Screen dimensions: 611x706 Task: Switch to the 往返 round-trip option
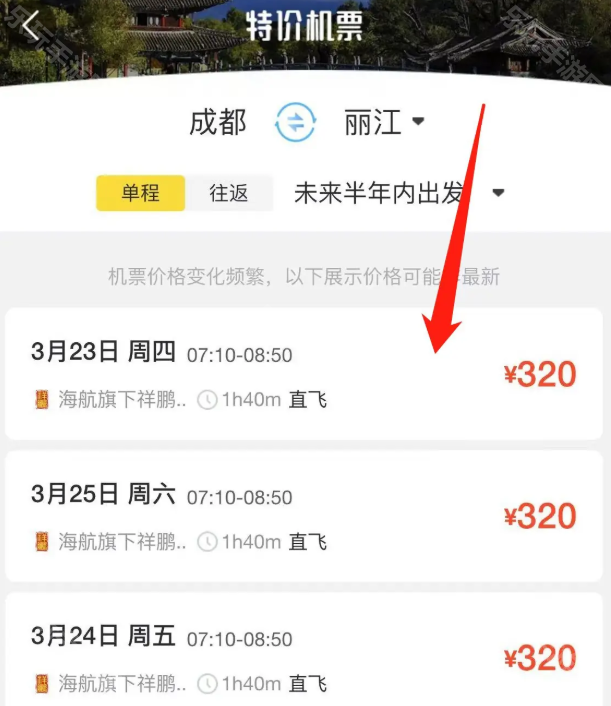tap(229, 193)
